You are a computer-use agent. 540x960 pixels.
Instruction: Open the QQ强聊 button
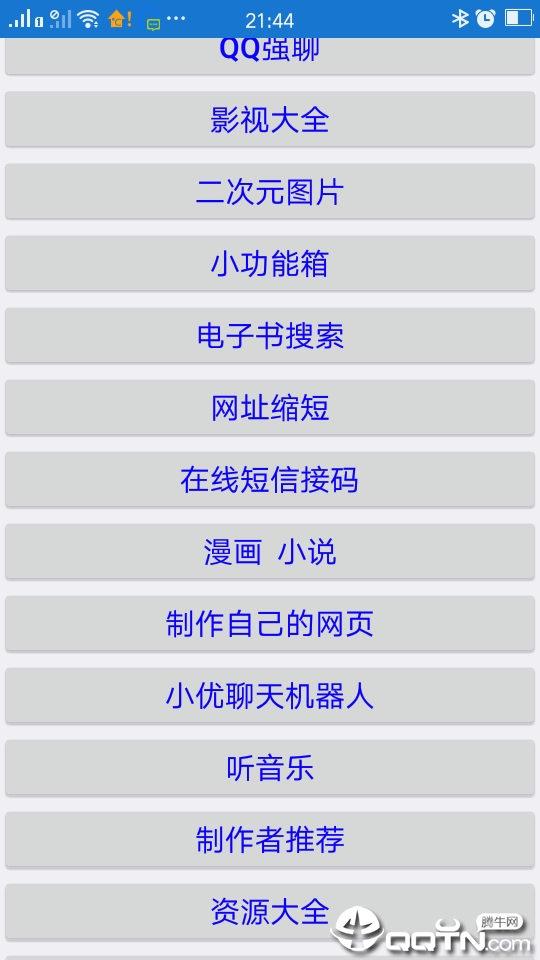point(270,56)
